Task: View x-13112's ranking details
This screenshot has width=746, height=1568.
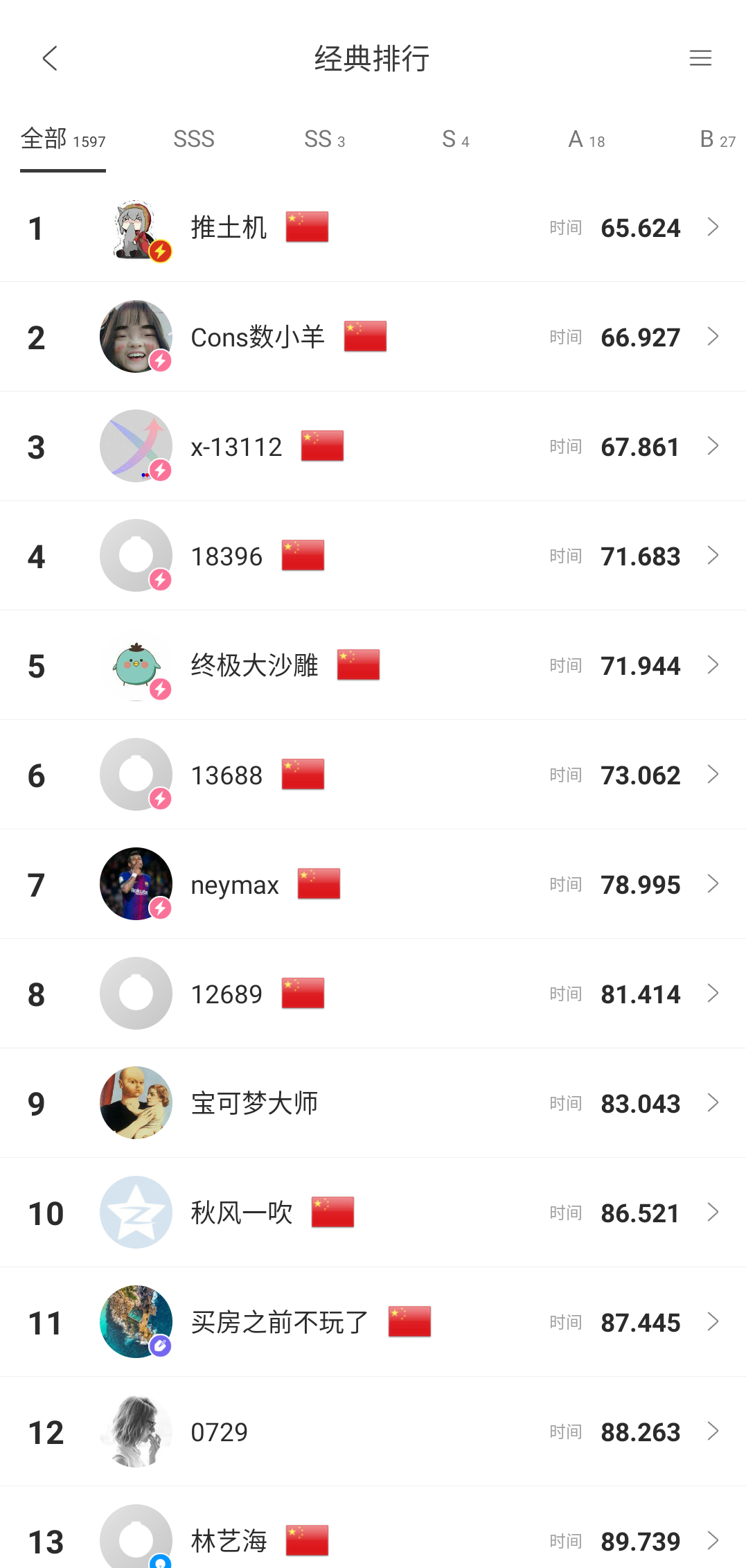Action: (x=373, y=446)
